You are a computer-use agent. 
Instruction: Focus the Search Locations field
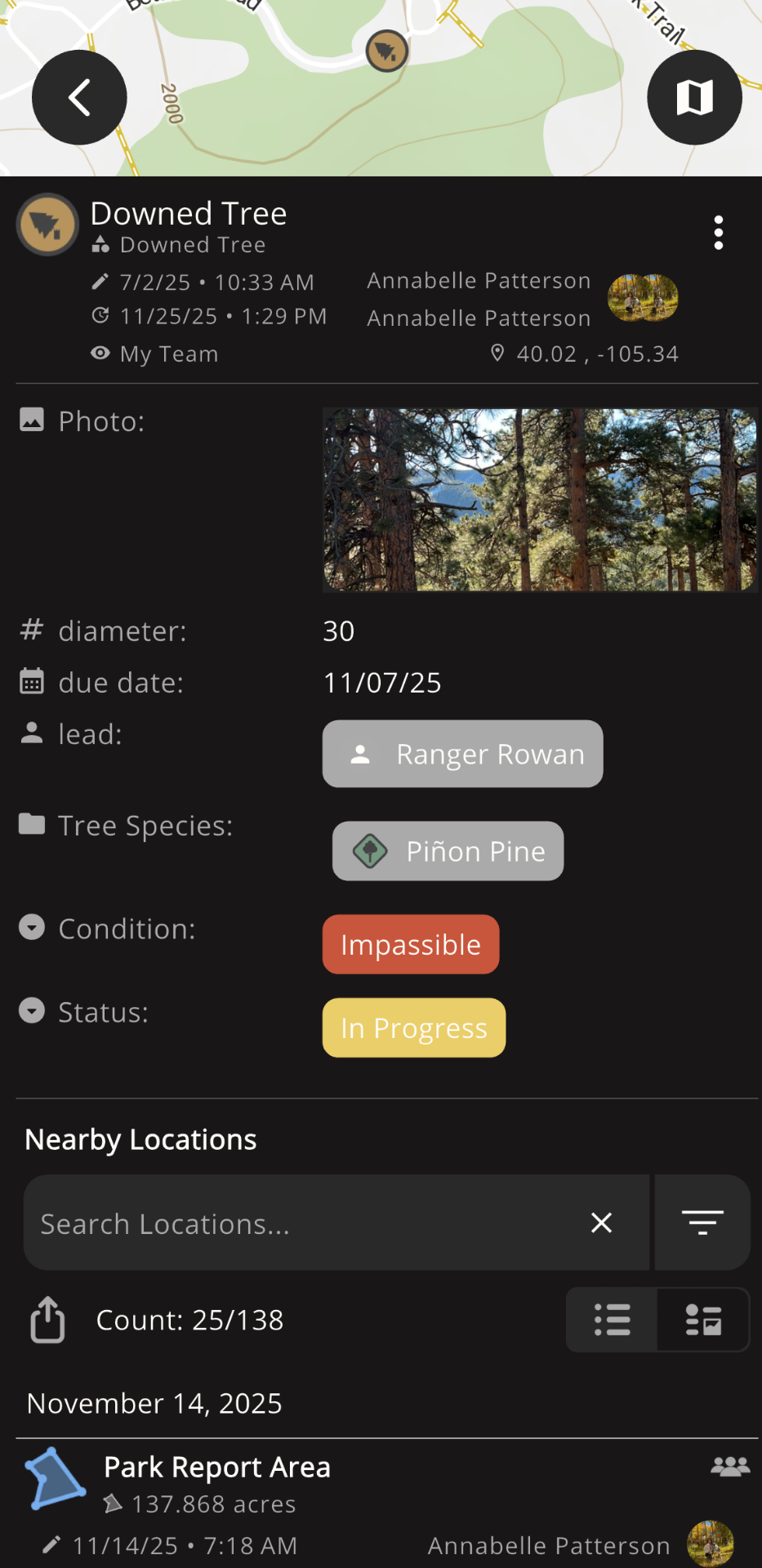click(x=302, y=1223)
